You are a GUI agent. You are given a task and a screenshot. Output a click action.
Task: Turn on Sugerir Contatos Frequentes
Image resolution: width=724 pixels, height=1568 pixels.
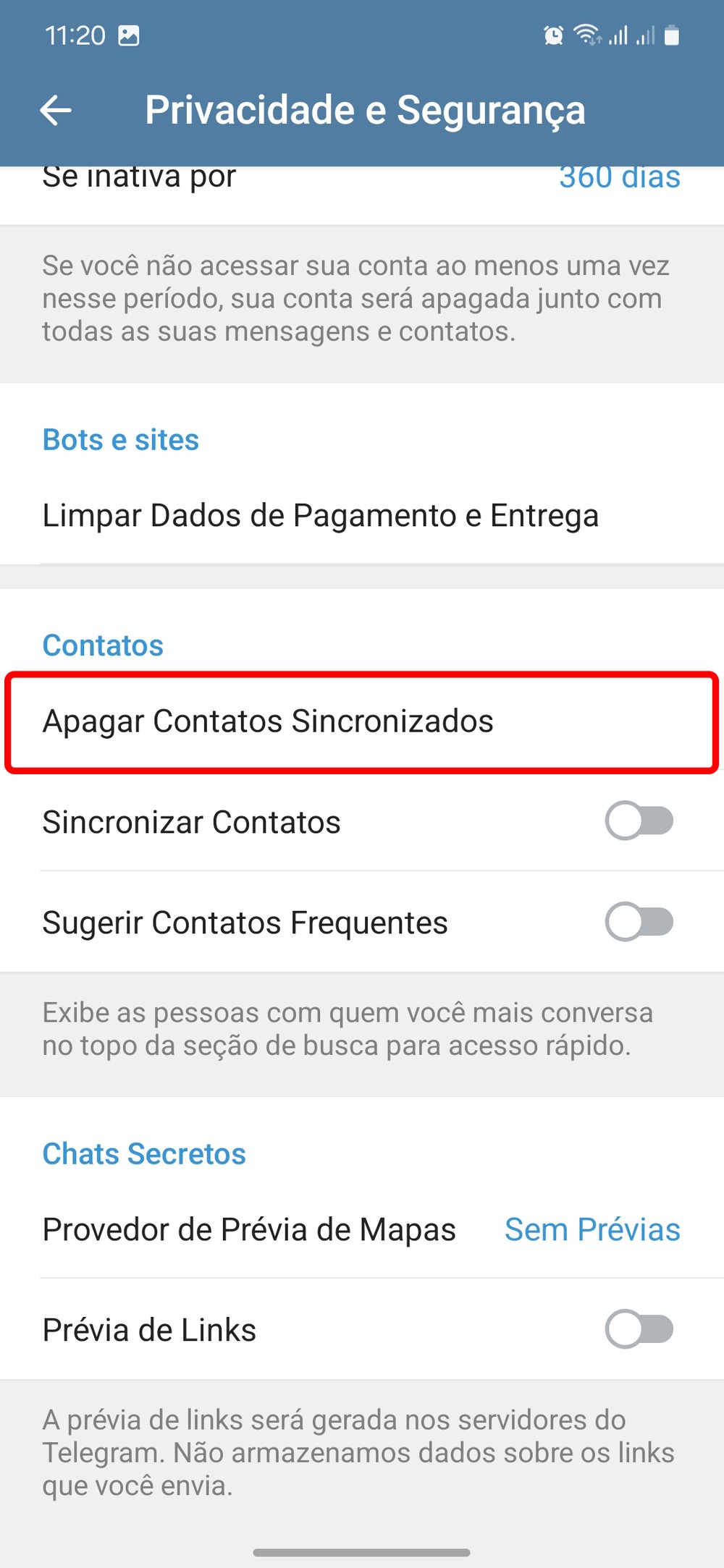pyautogui.click(x=639, y=922)
